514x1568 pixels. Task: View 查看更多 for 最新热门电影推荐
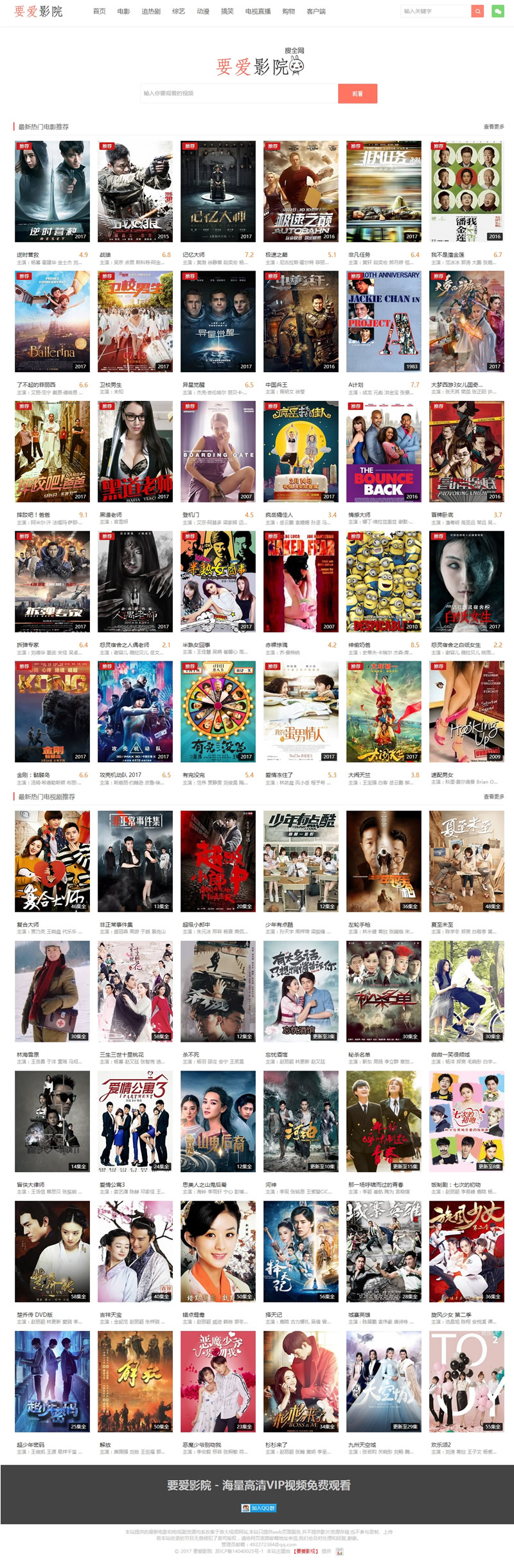coord(493,127)
